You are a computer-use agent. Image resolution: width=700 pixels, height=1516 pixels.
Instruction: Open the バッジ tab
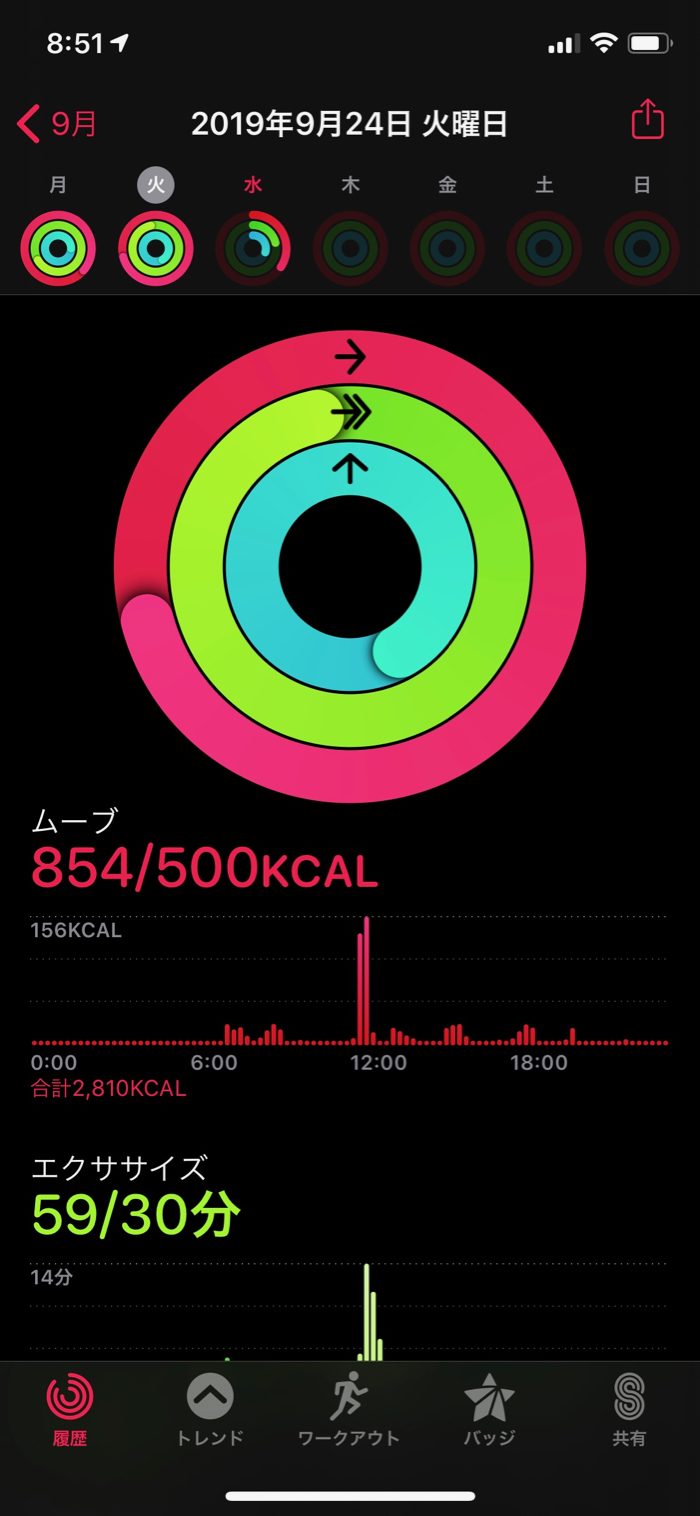pyautogui.click(x=489, y=1410)
